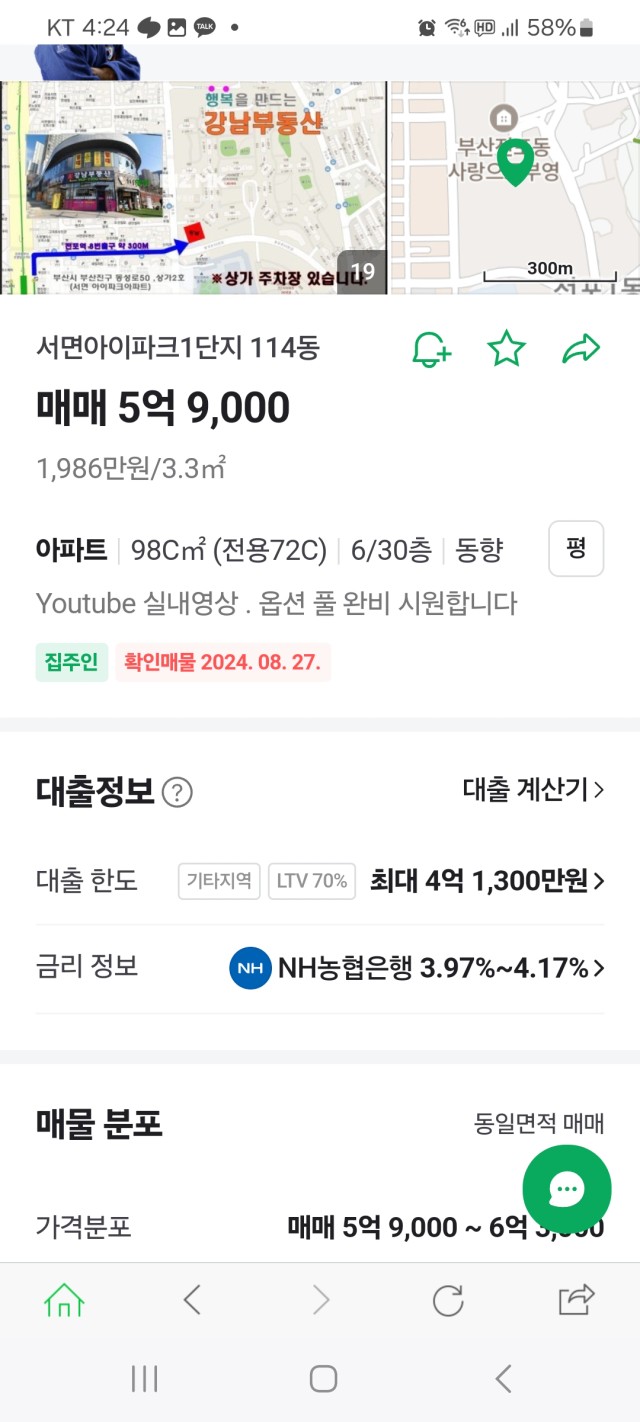The width and height of the screenshot is (640, 1422).
Task: Open the listing photo gallery image
Action: [193, 188]
